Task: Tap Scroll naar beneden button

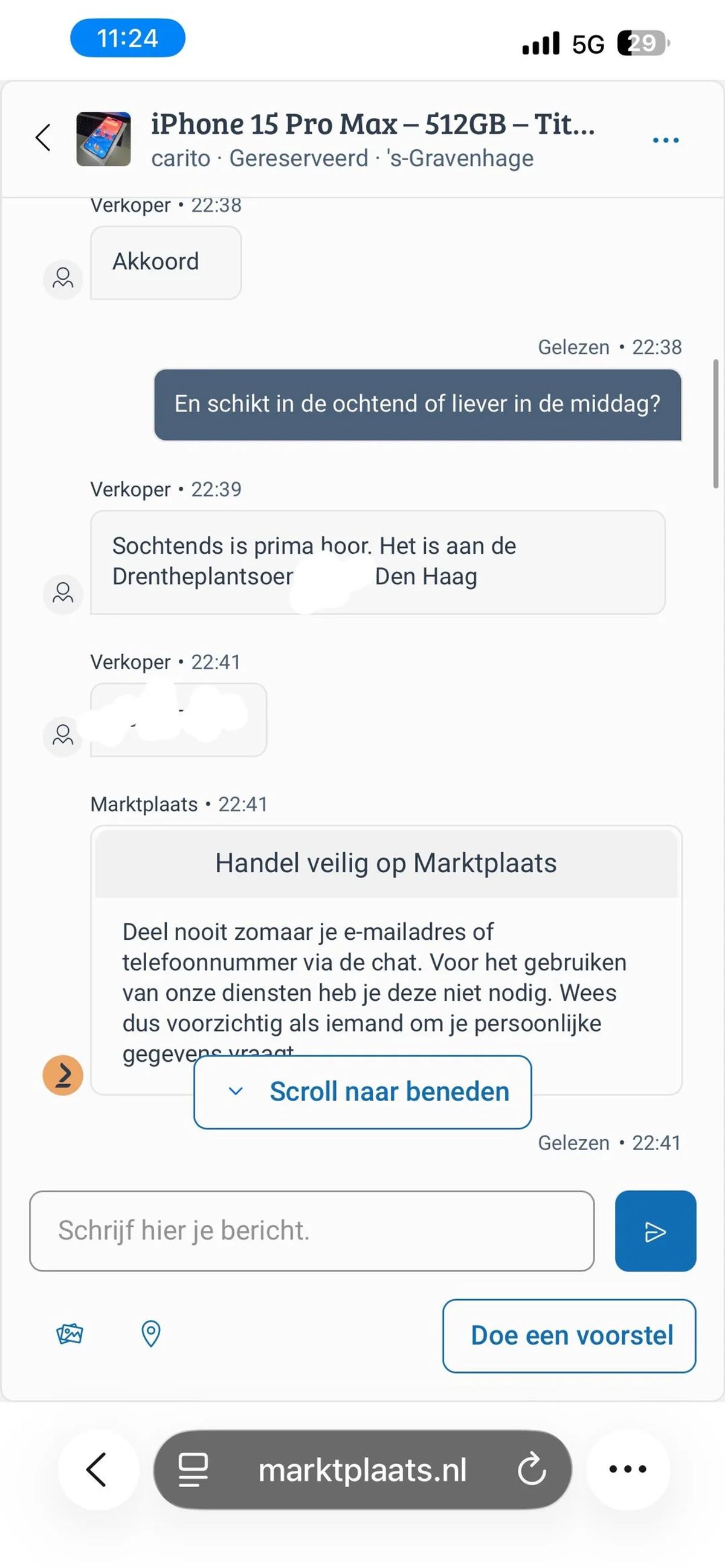Action: (363, 1092)
